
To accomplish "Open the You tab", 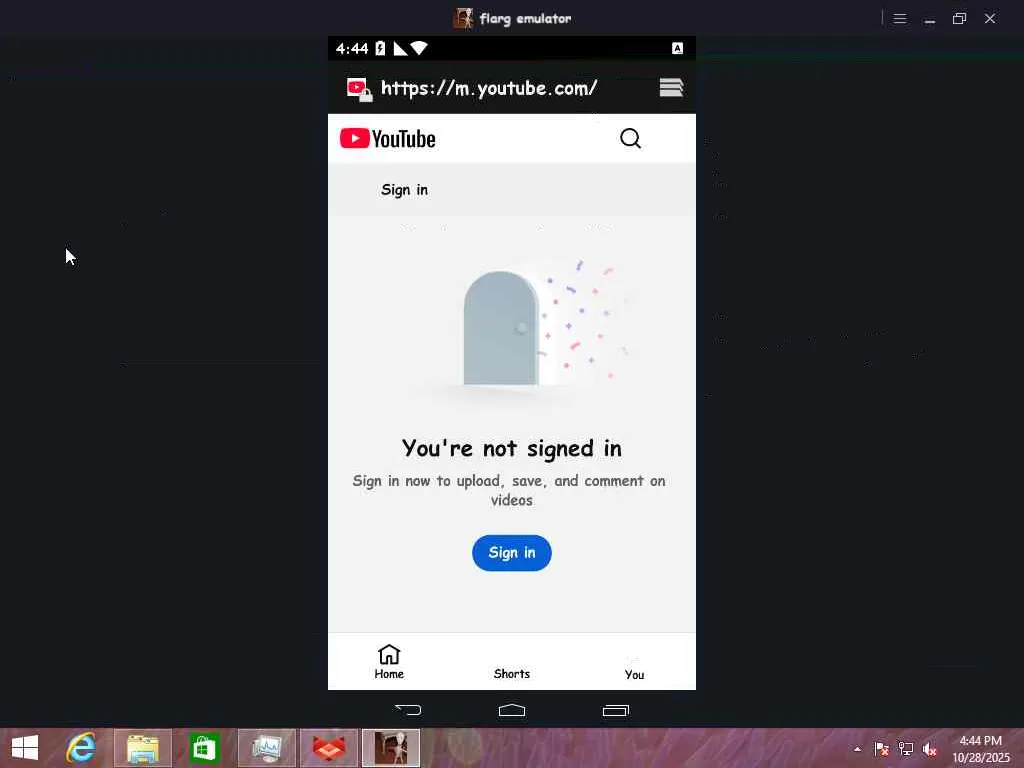I will coord(634,662).
